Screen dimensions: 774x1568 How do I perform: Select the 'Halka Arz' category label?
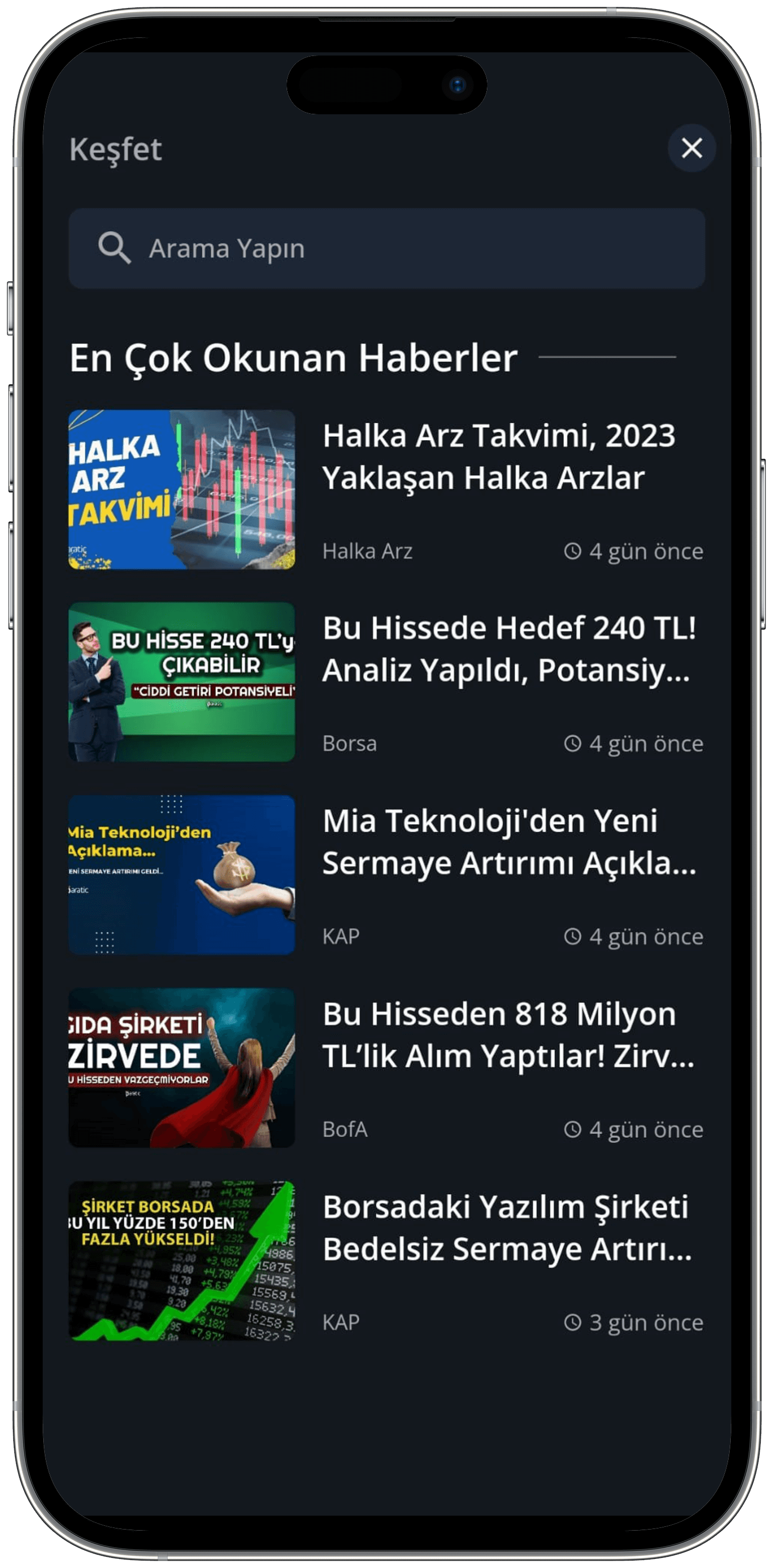(x=368, y=551)
